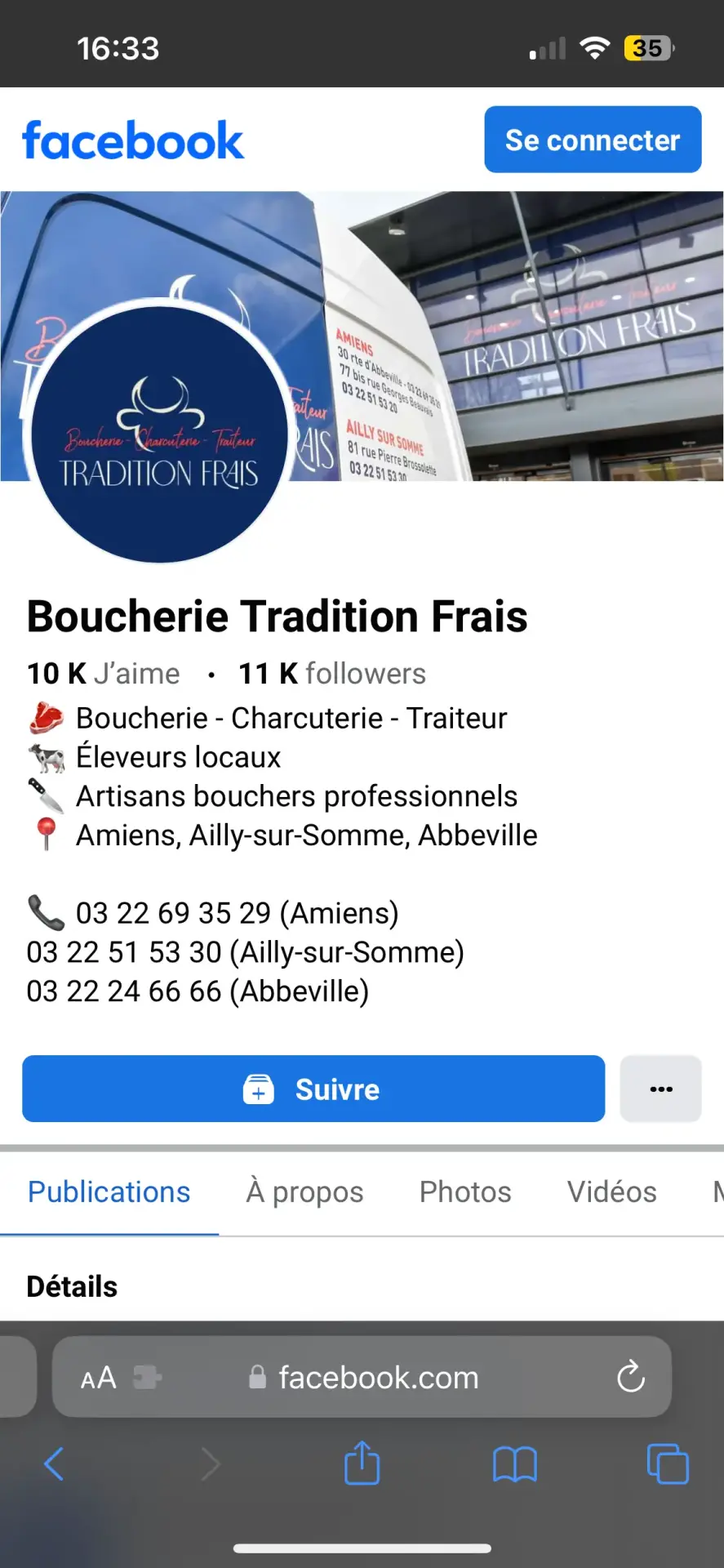Open the AA reader options
724x1568 pixels.
pyautogui.click(x=99, y=1379)
